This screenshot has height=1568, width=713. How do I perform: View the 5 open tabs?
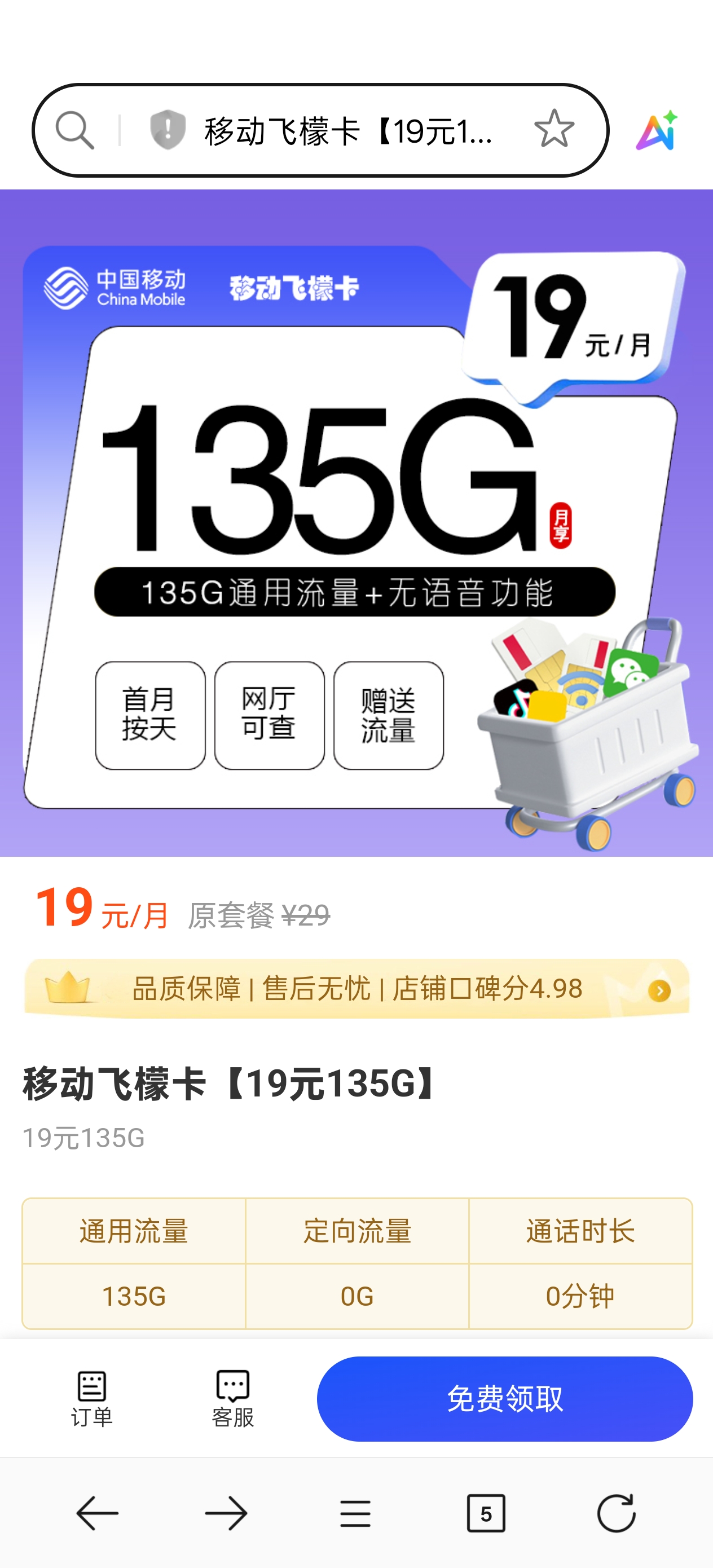(485, 1513)
